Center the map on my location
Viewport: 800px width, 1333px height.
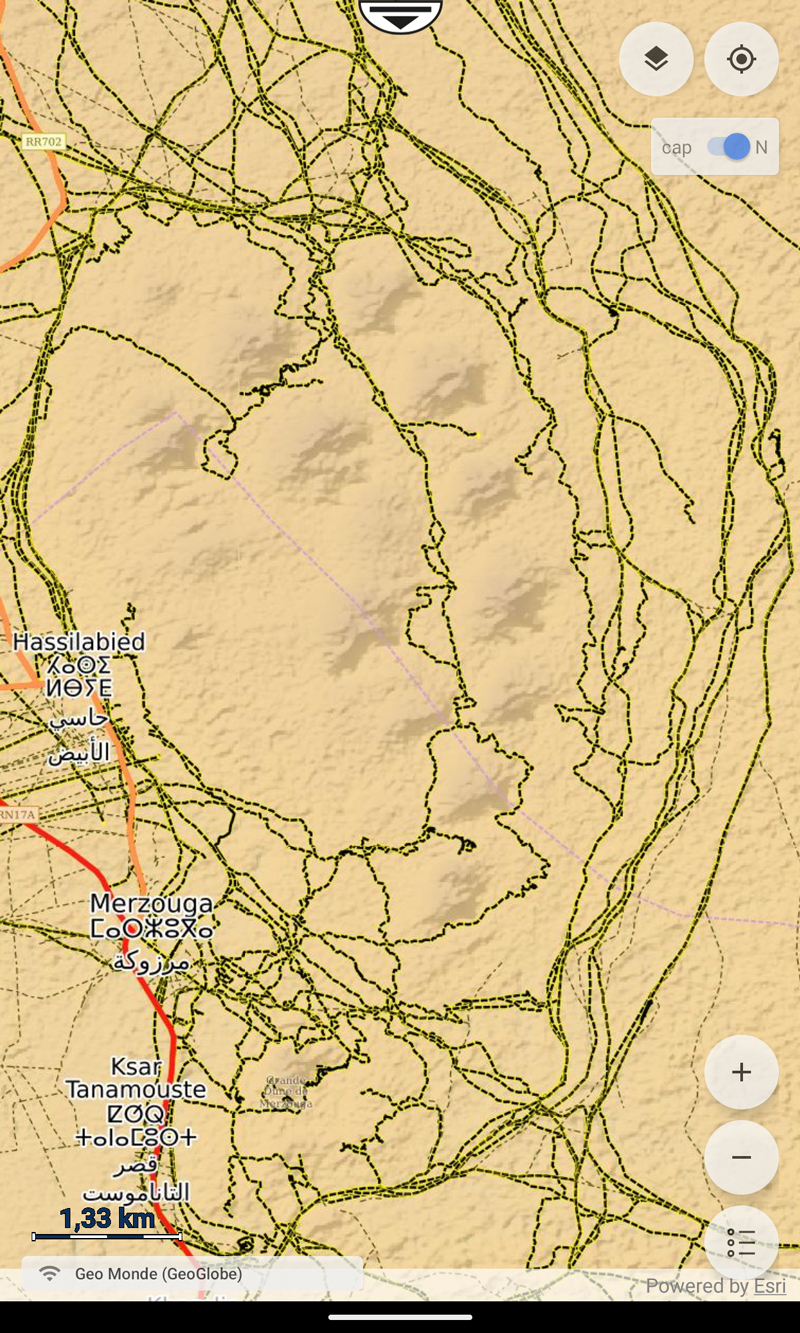pos(741,59)
